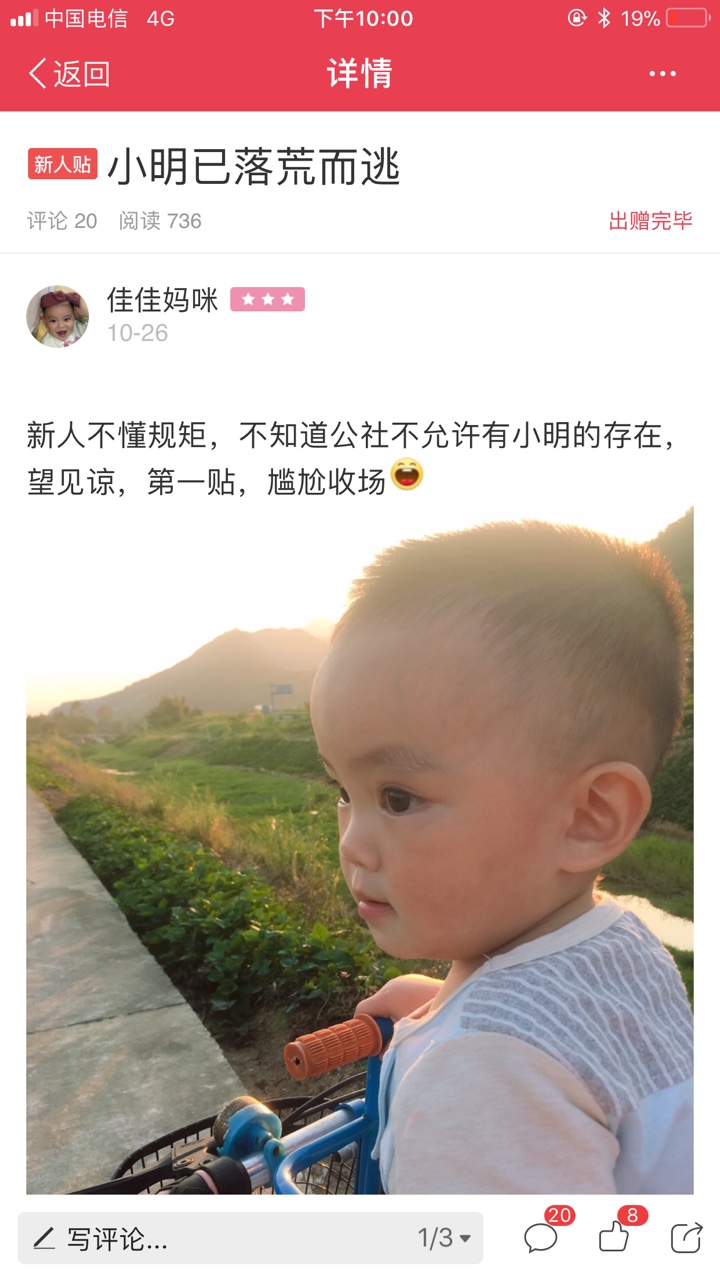Open the baby photo in the post
This screenshot has height=1280, width=720.
[x=360, y=850]
